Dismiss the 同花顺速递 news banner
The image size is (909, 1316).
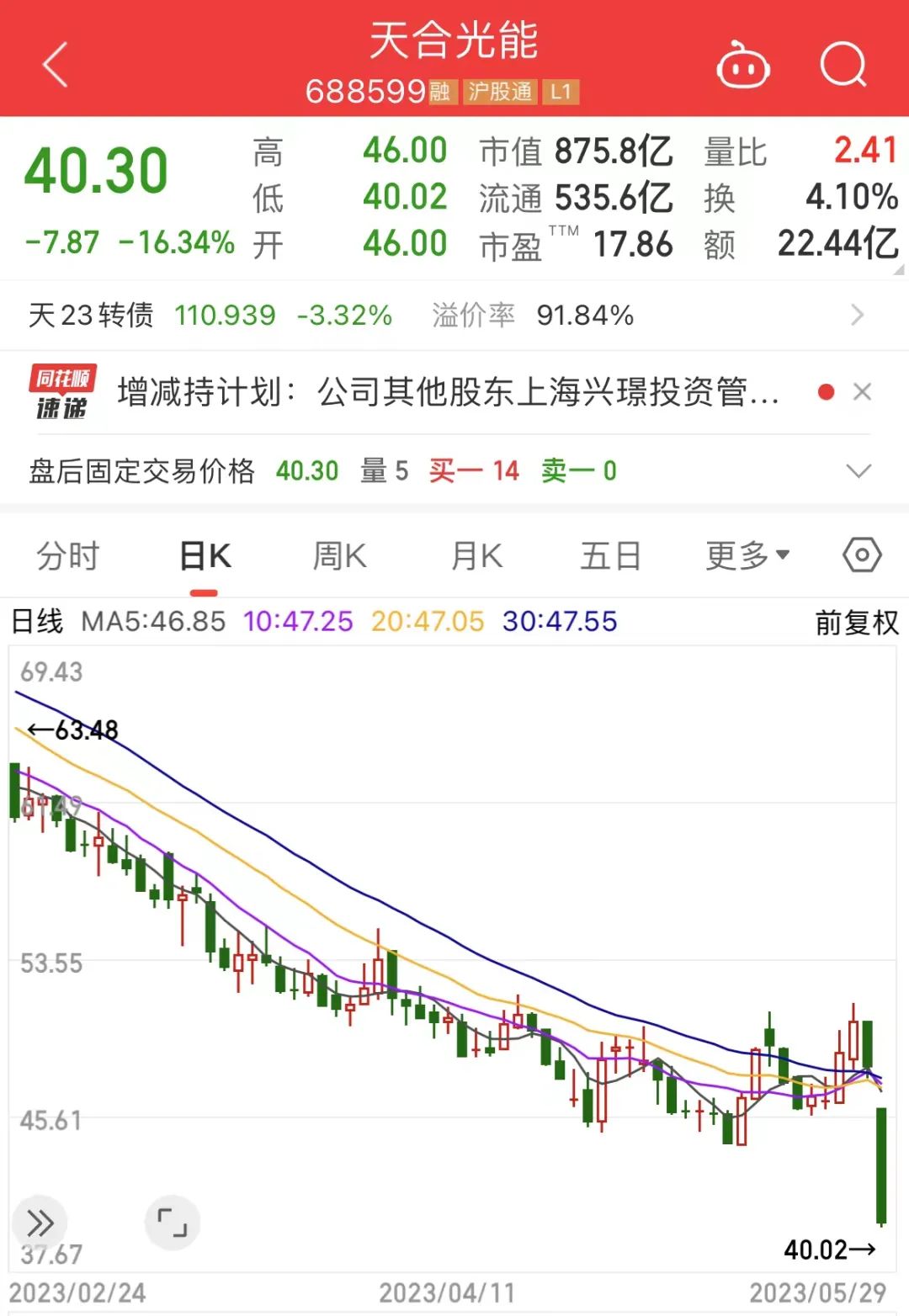pyautogui.click(x=862, y=392)
